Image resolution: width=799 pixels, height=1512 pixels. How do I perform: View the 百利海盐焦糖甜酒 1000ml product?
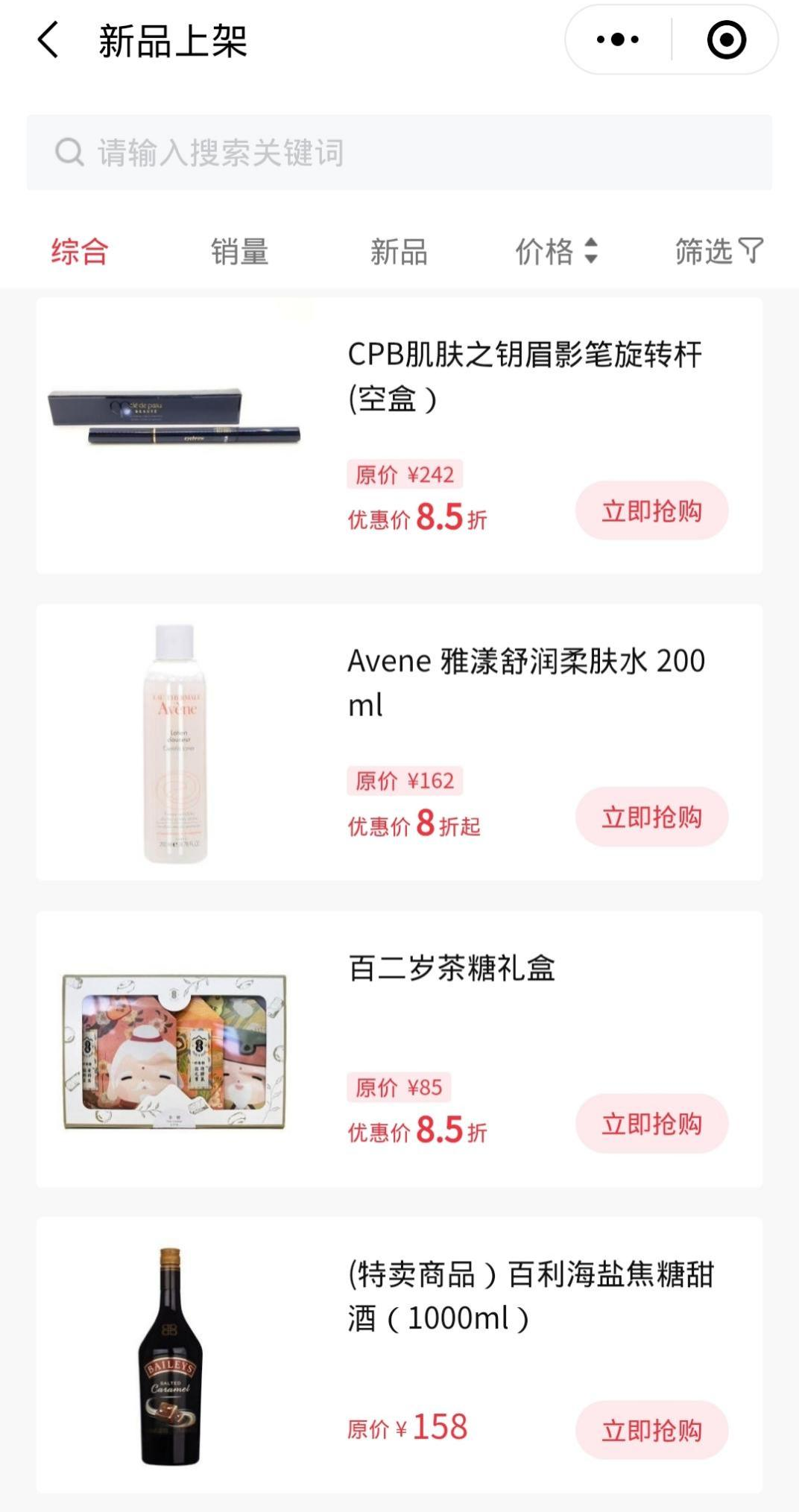coord(529,1296)
